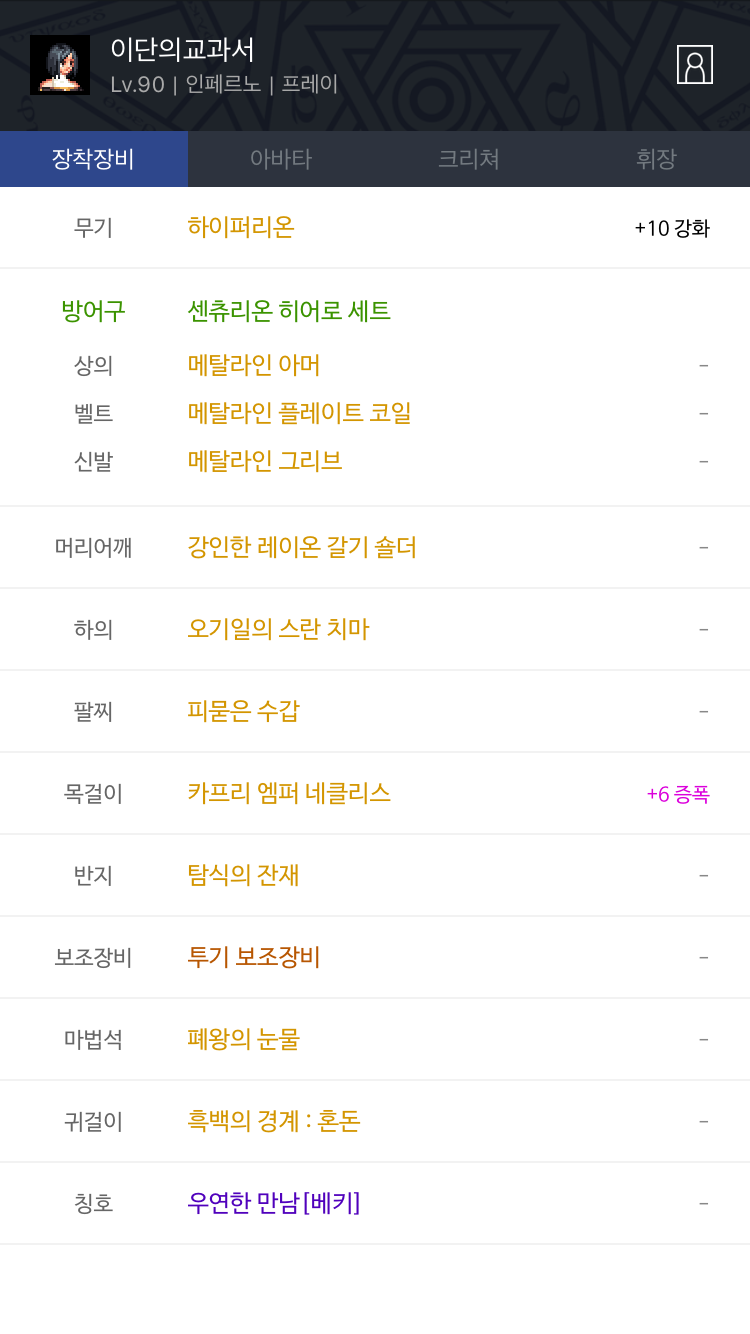Open the 하이퍼리온 weapon row

pos(375,228)
